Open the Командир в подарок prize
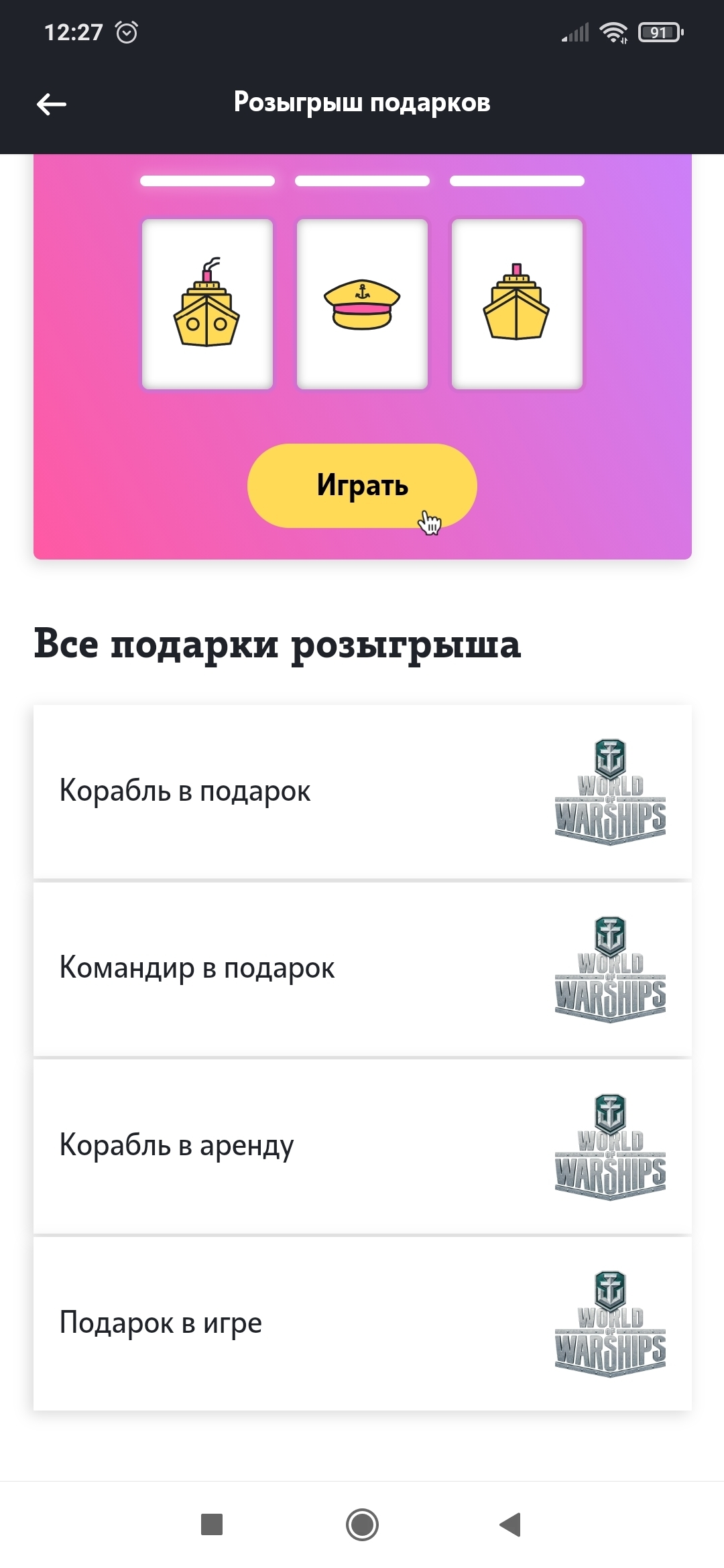The image size is (724, 1568). click(362, 969)
